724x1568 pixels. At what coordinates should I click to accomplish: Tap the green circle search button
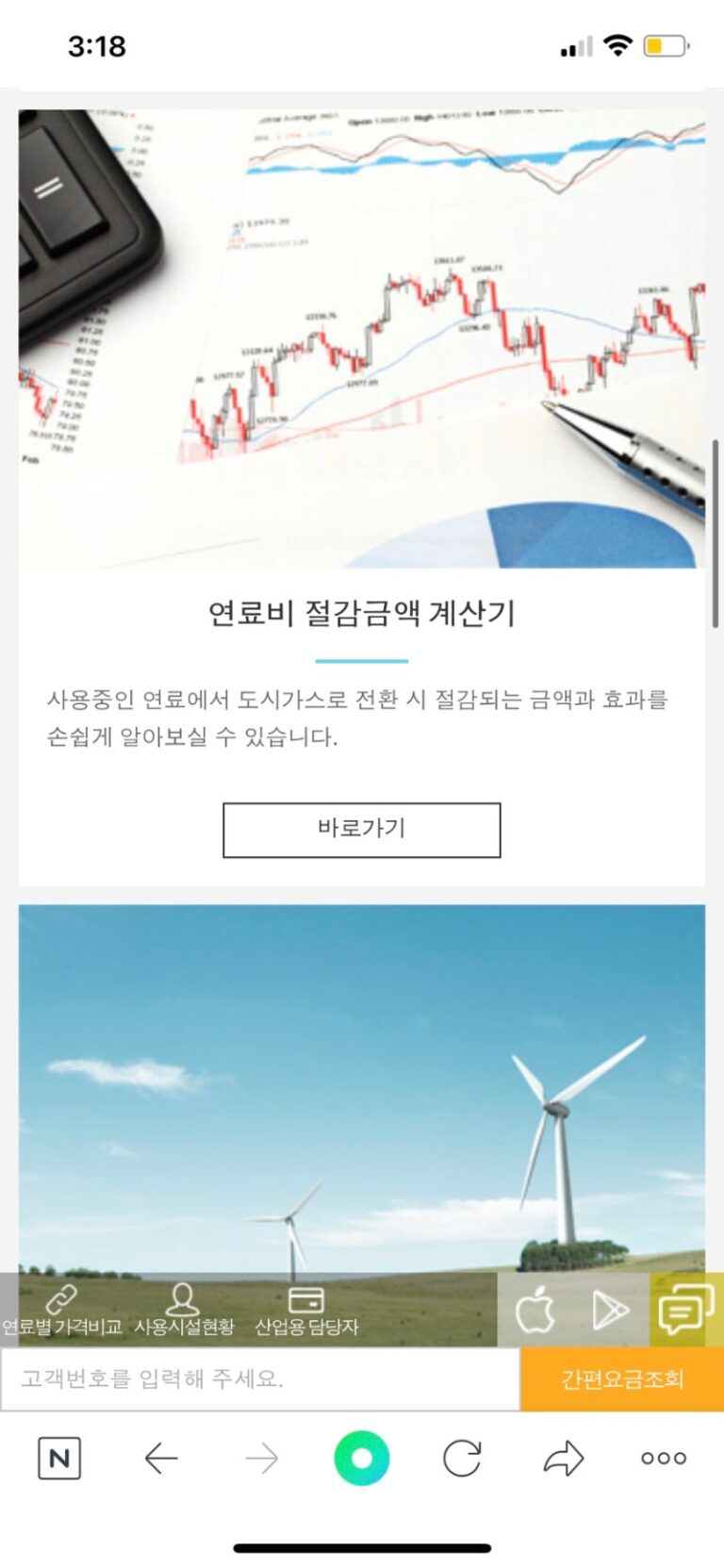point(361,1459)
